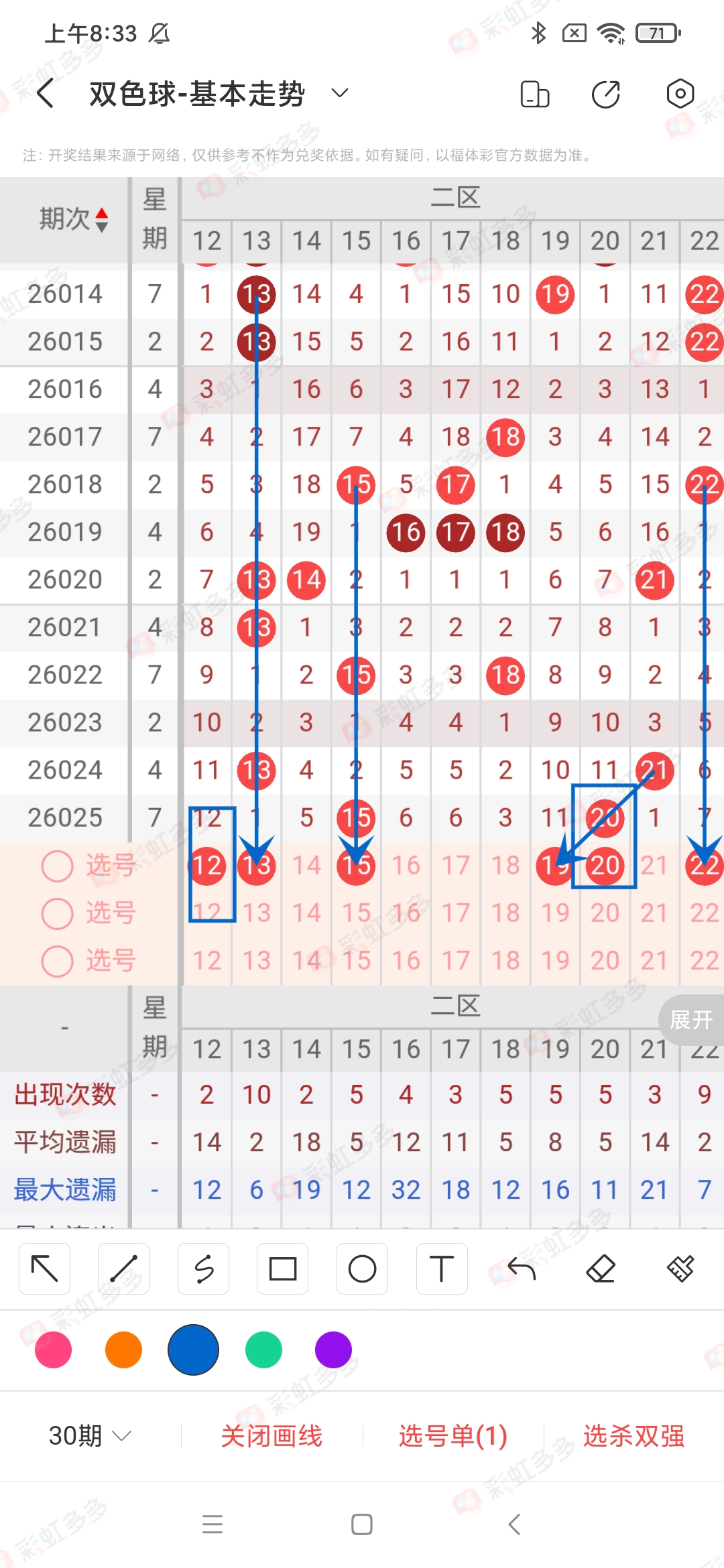
Task: Select the circle drawing tool
Action: (362, 1268)
